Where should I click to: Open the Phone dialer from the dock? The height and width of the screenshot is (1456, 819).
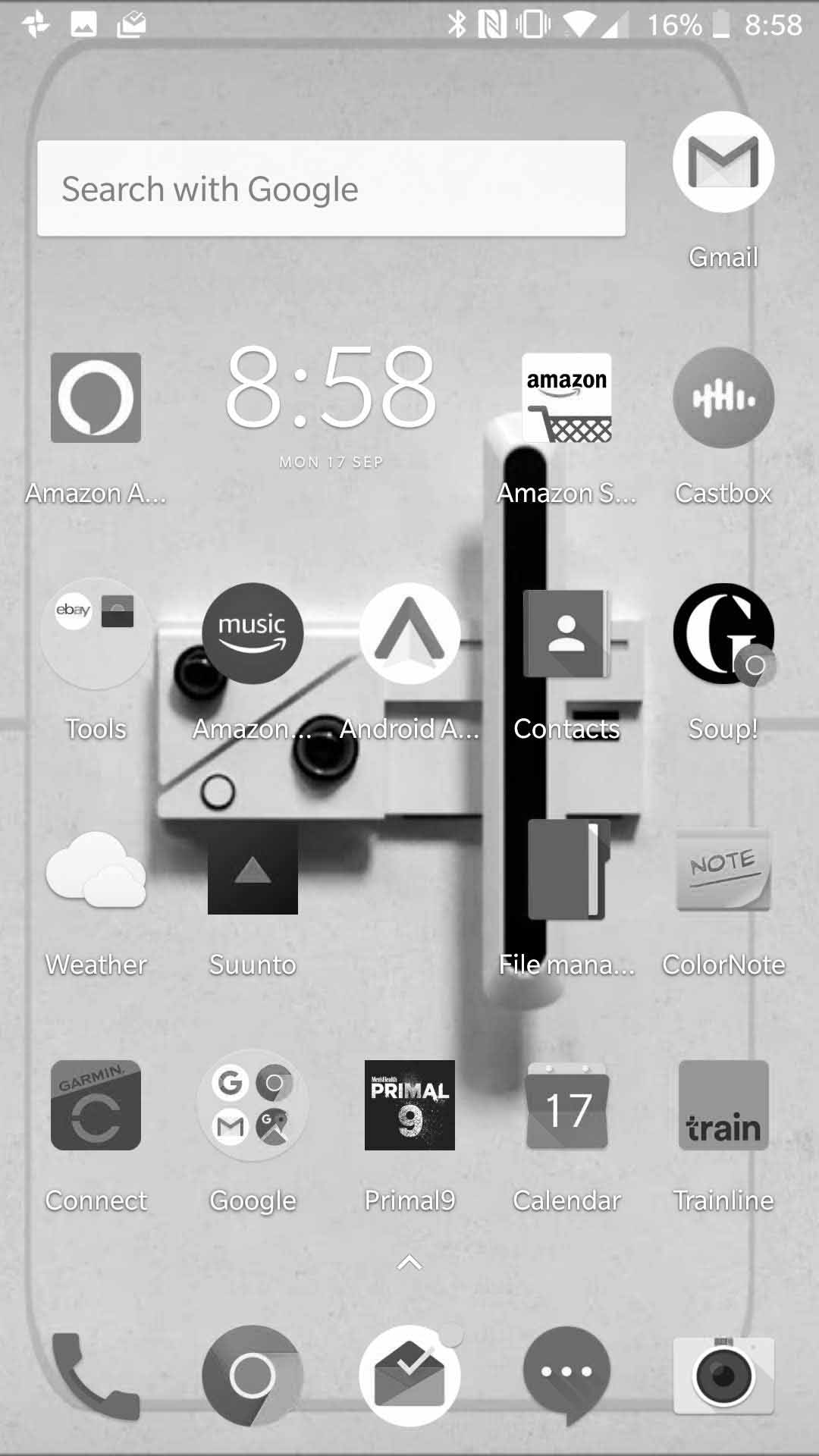click(x=96, y=1374)
